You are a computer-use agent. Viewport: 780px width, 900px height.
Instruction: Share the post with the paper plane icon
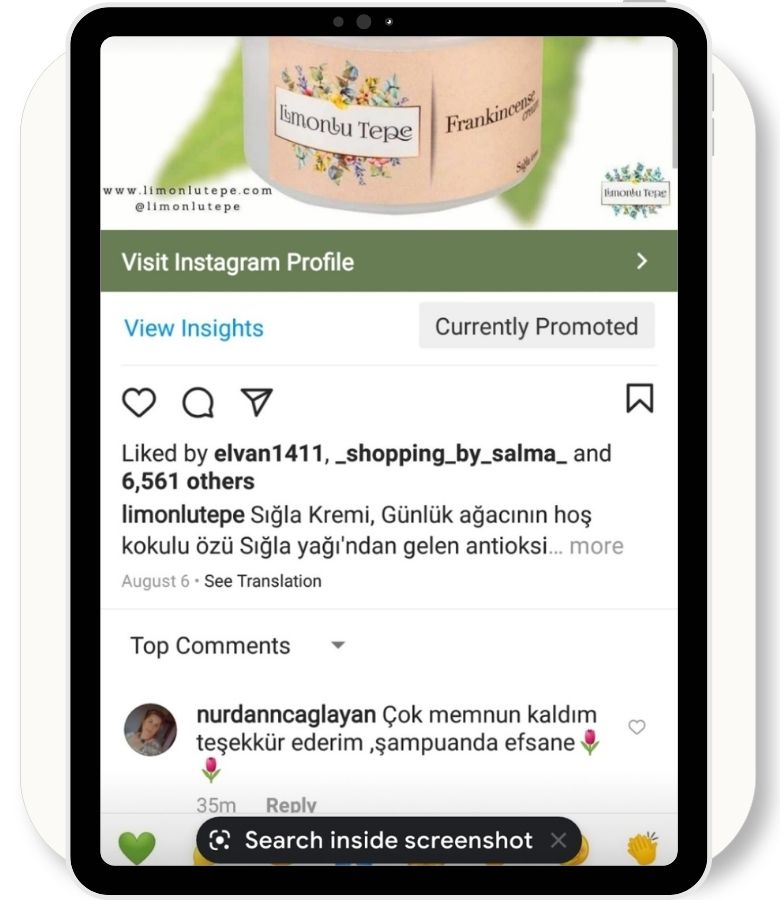point(257,402)
